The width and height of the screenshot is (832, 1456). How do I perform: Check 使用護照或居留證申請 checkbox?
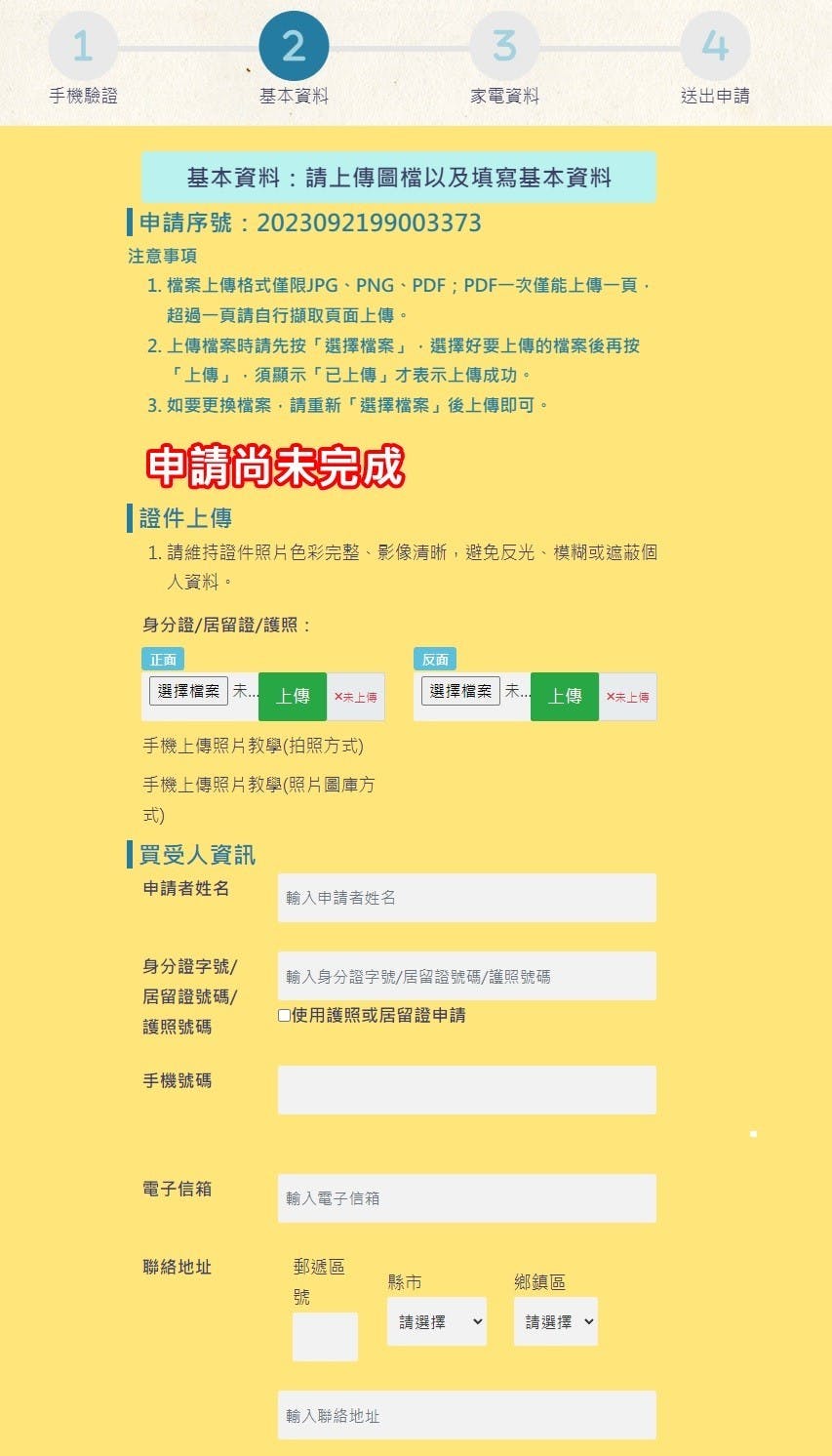click(x=285, y=1015)
